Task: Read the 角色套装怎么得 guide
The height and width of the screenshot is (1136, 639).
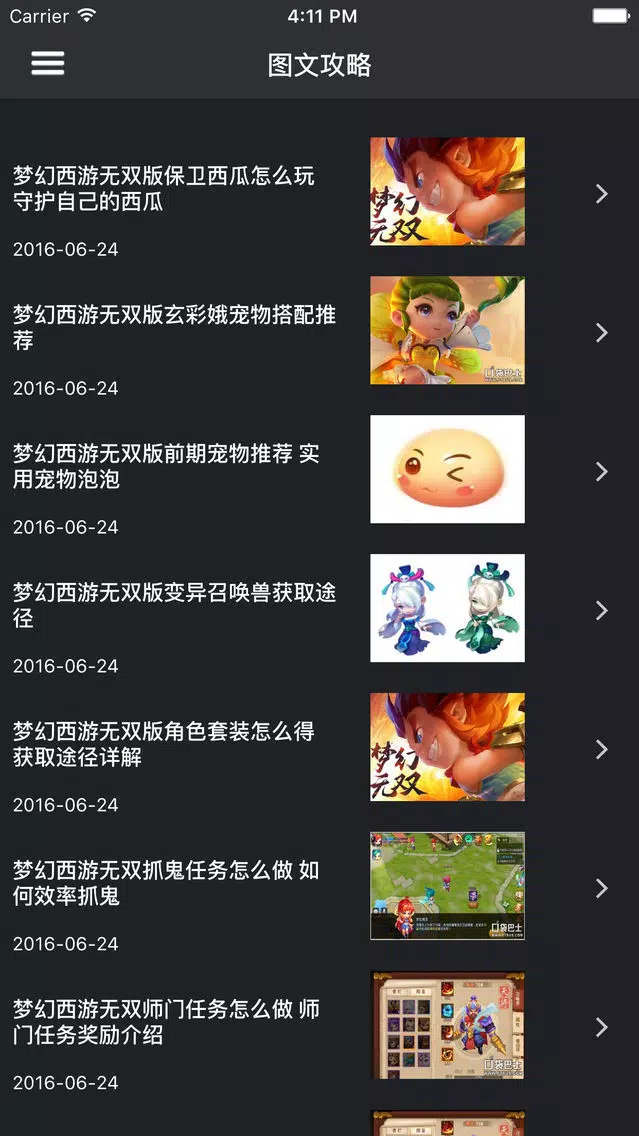Action: pyautogui.click(x=320, y=748)
